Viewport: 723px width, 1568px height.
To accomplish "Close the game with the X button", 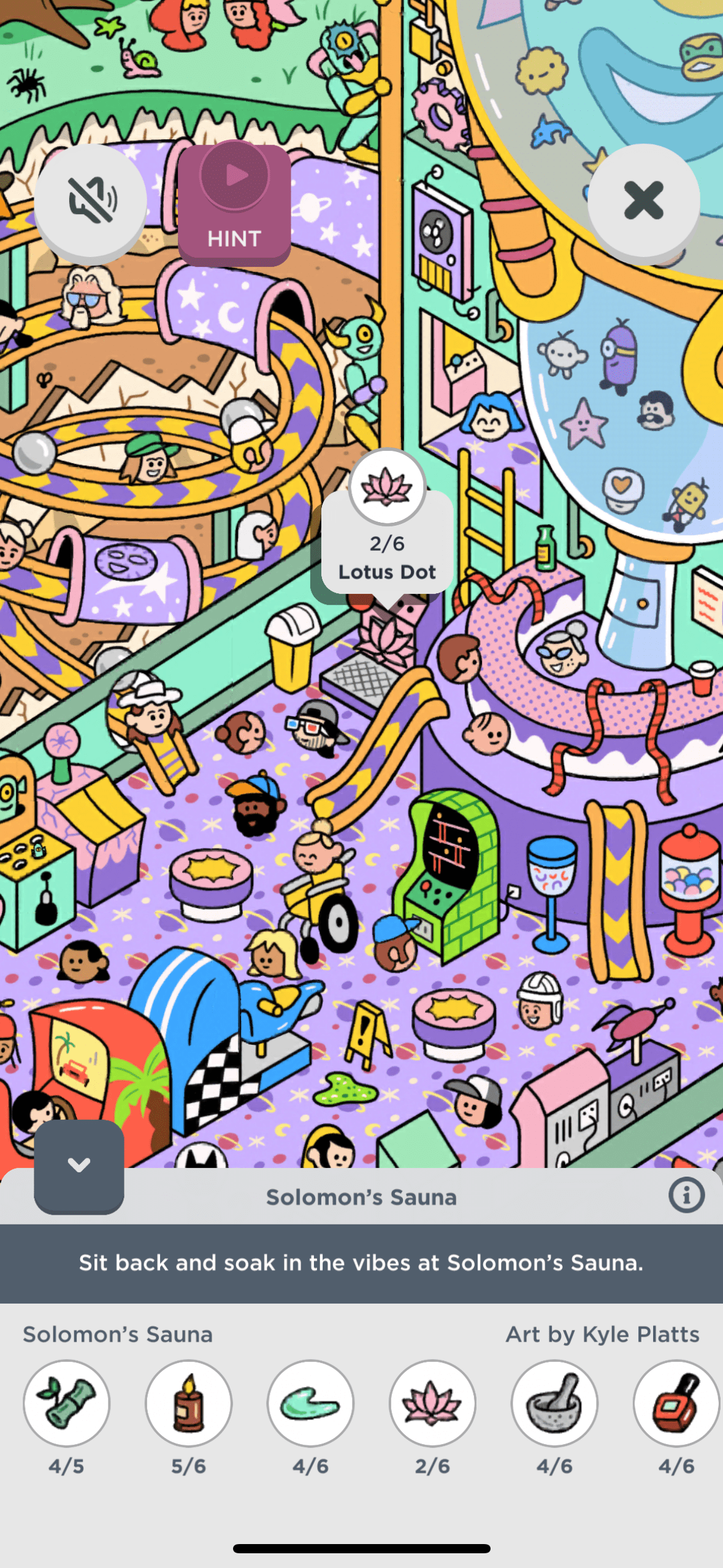I will [x=643, y=201].
